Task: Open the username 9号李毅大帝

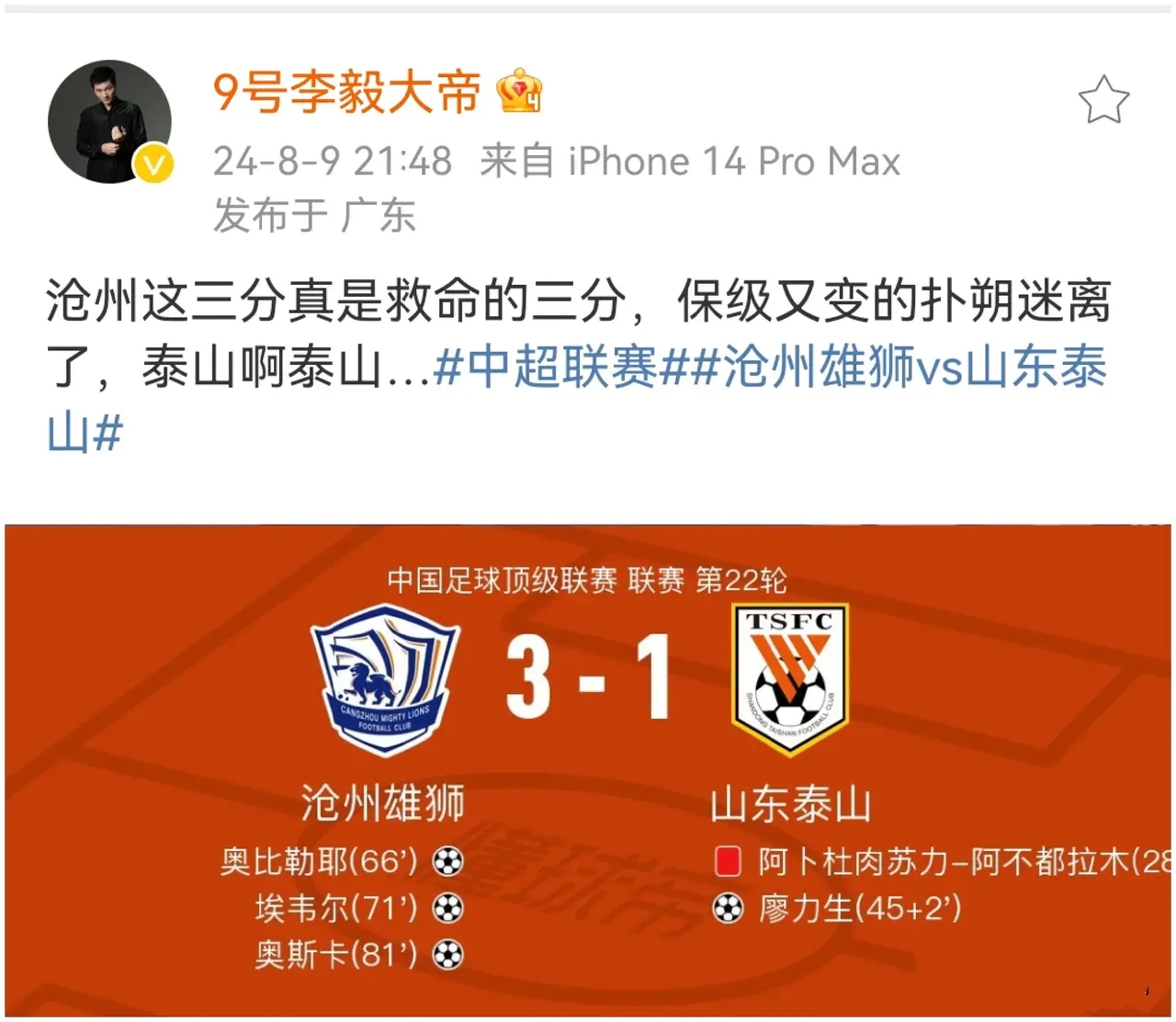Action: coord(346,92)
